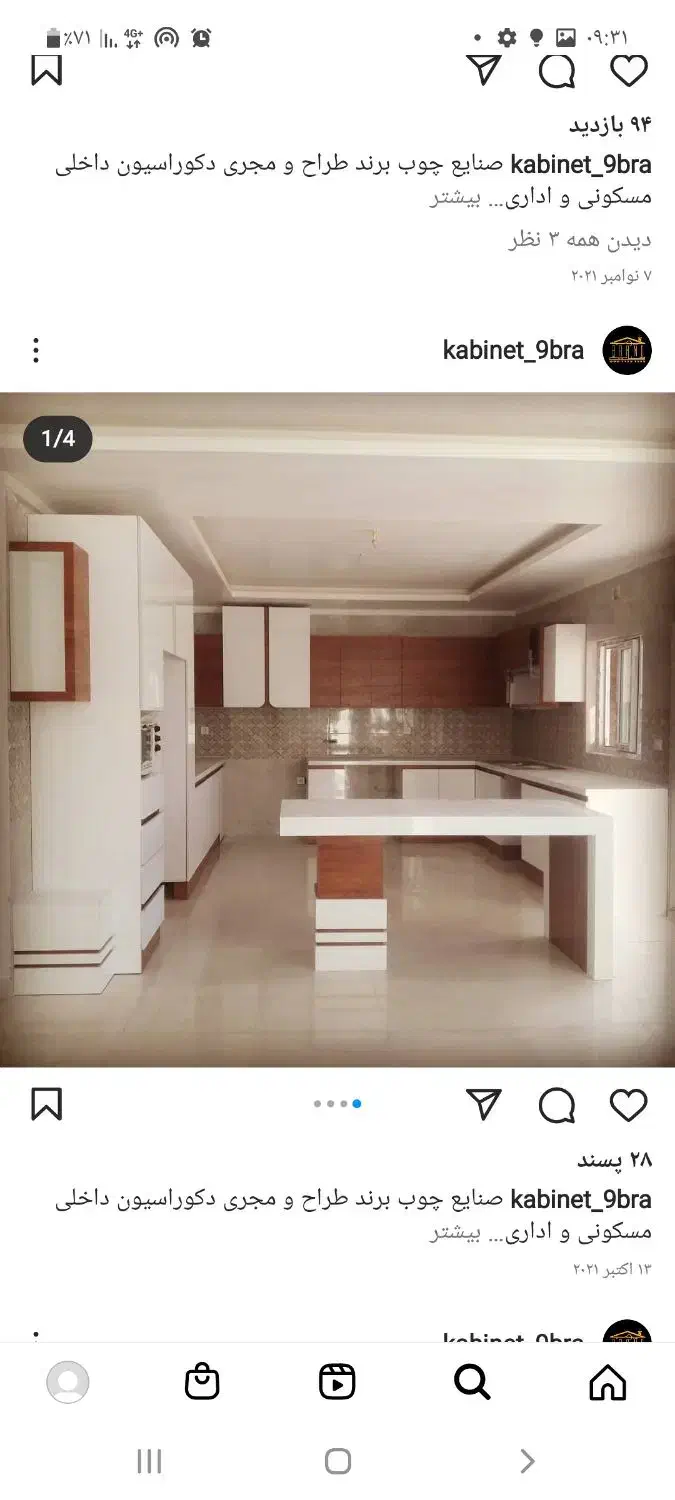Go to the Home feed tab
This screenshot has width=675, height=1500.
608,1382
